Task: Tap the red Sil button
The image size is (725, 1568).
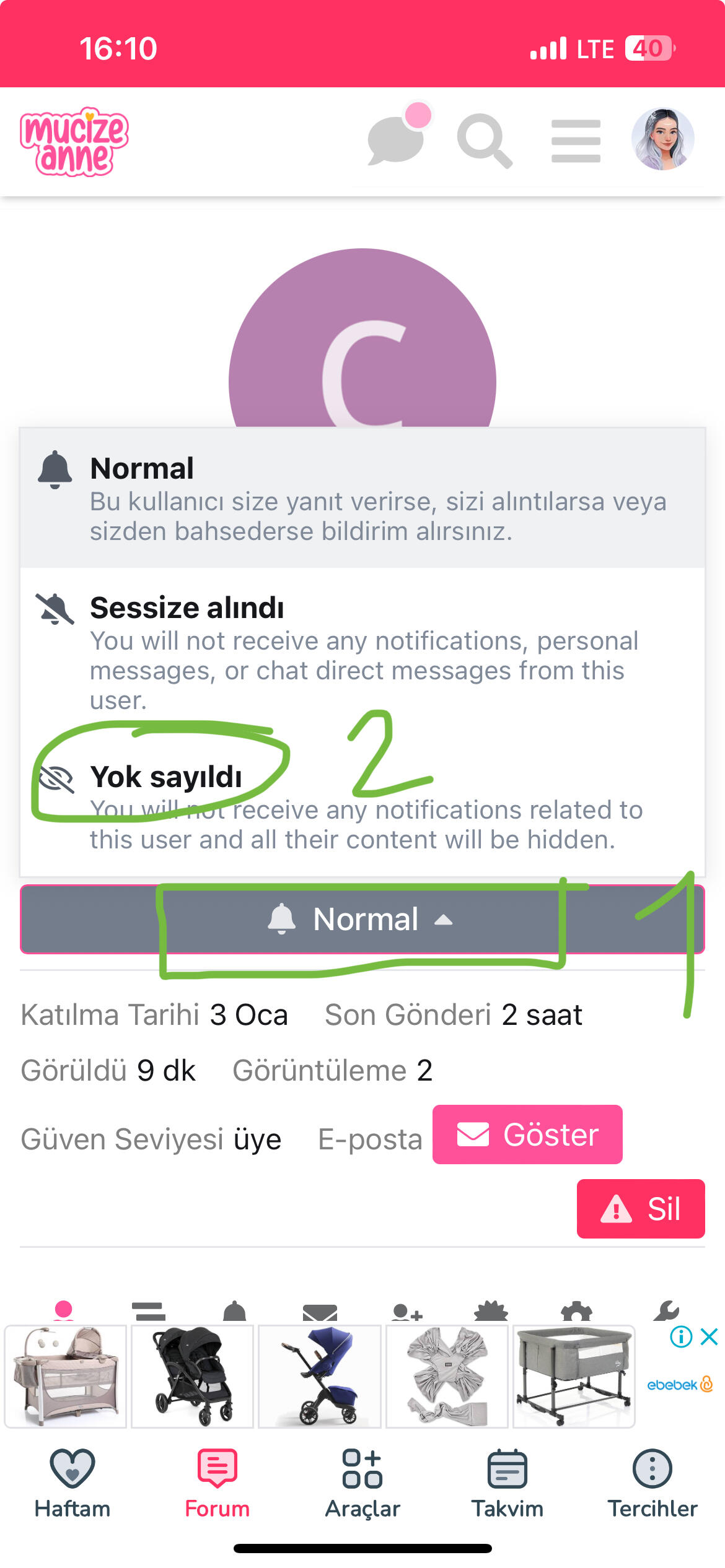Action: 641,1209
